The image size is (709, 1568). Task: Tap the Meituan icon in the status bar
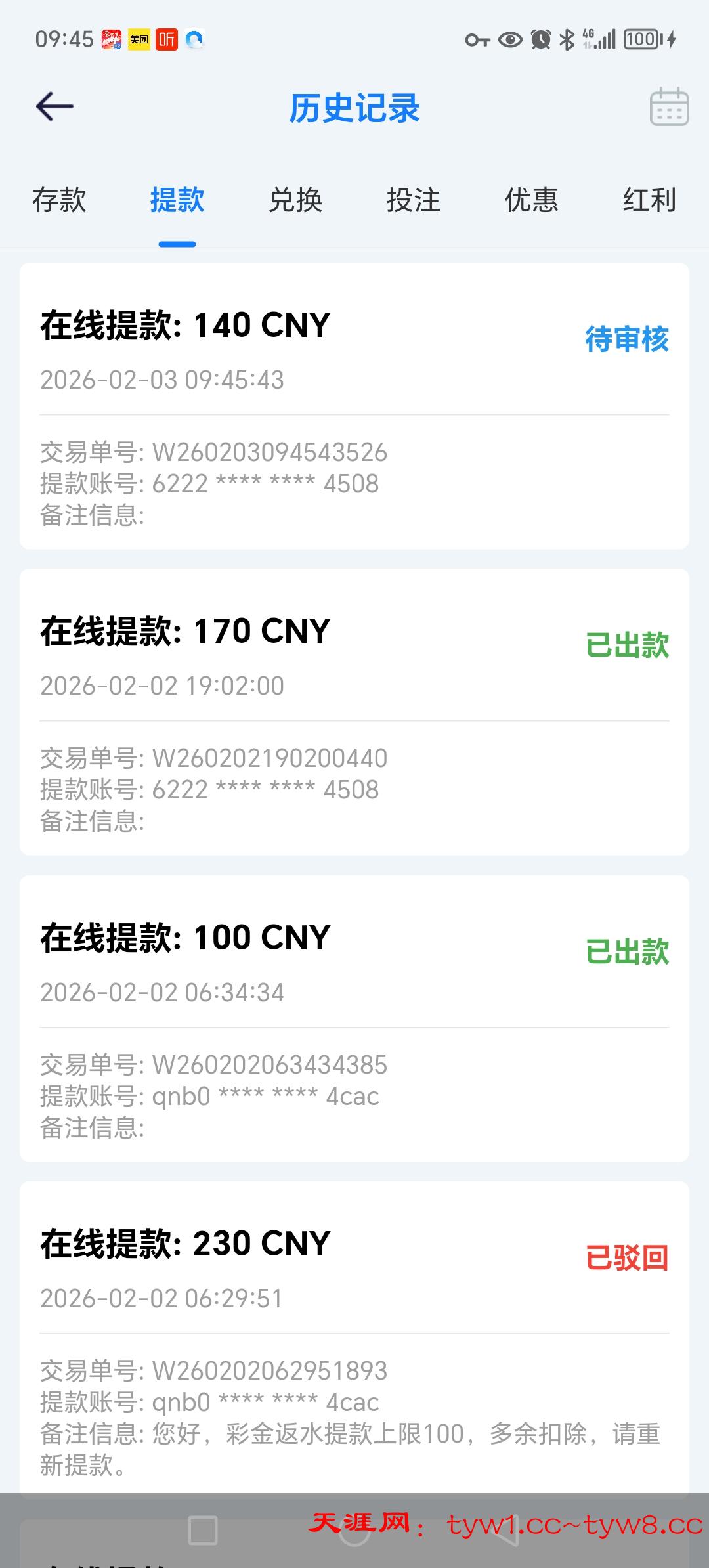point(138,39)
